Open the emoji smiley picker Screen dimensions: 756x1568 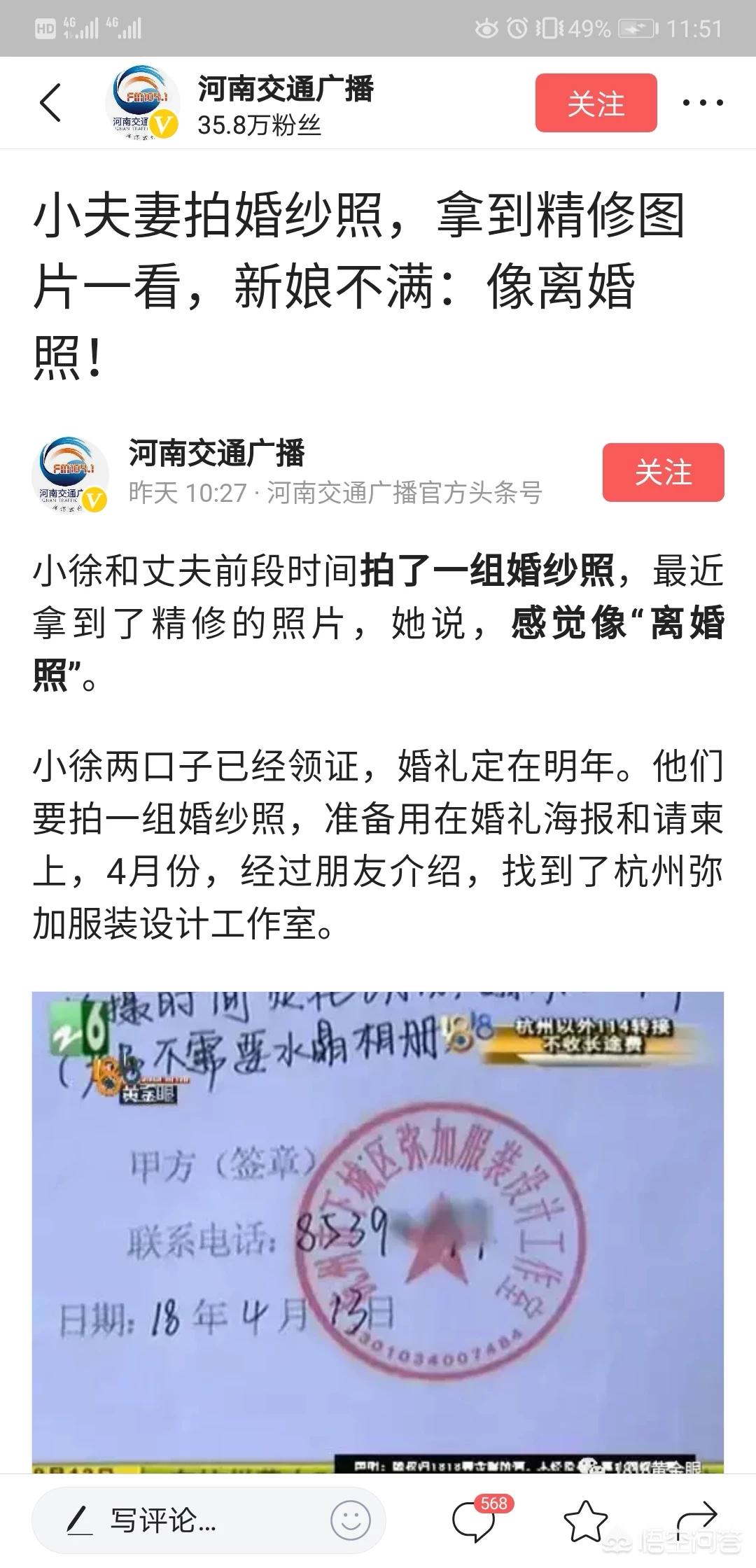pyautogui.click(x=351, y=1520)
